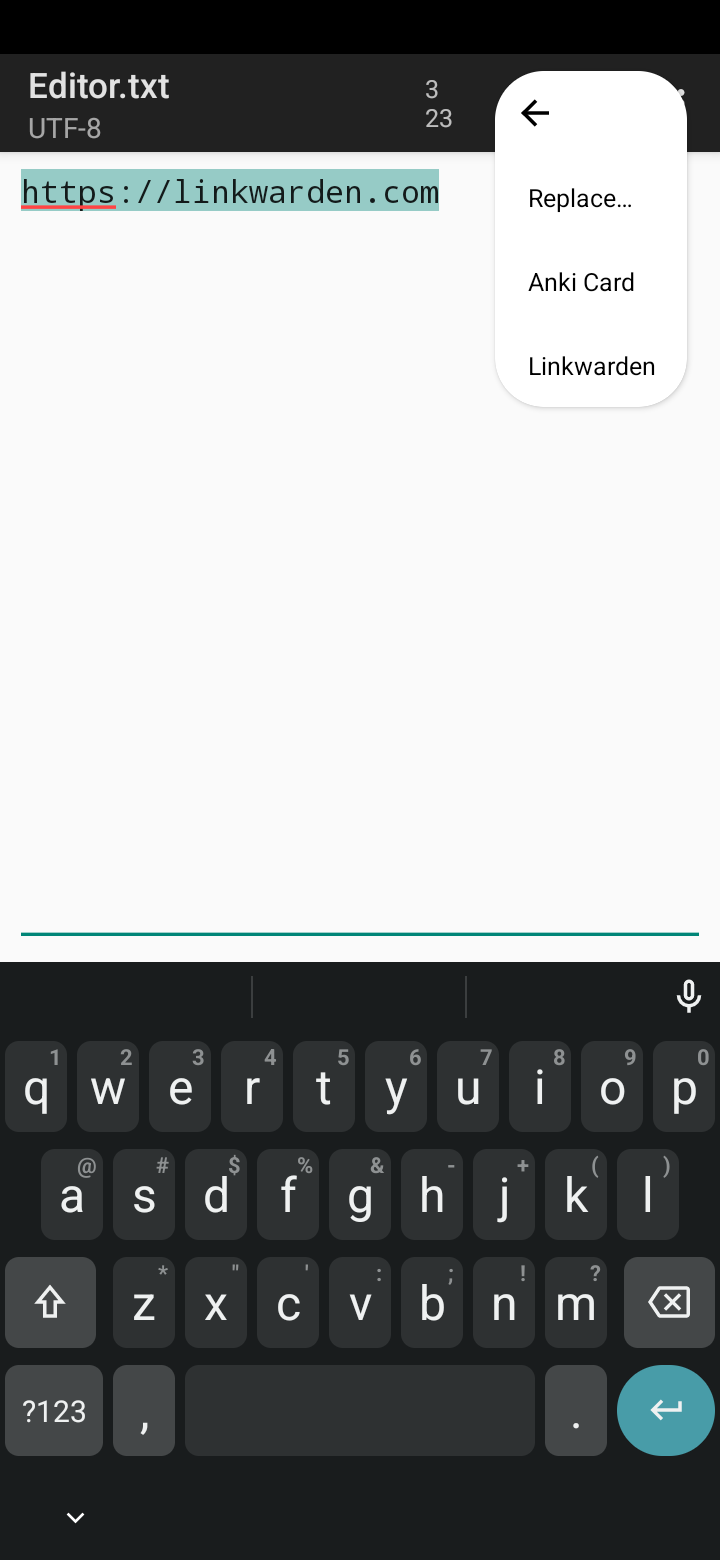This screenshot has height=1560, width=720.
Task: Choose Replace… from the popup menu
Action: [580, 199]
